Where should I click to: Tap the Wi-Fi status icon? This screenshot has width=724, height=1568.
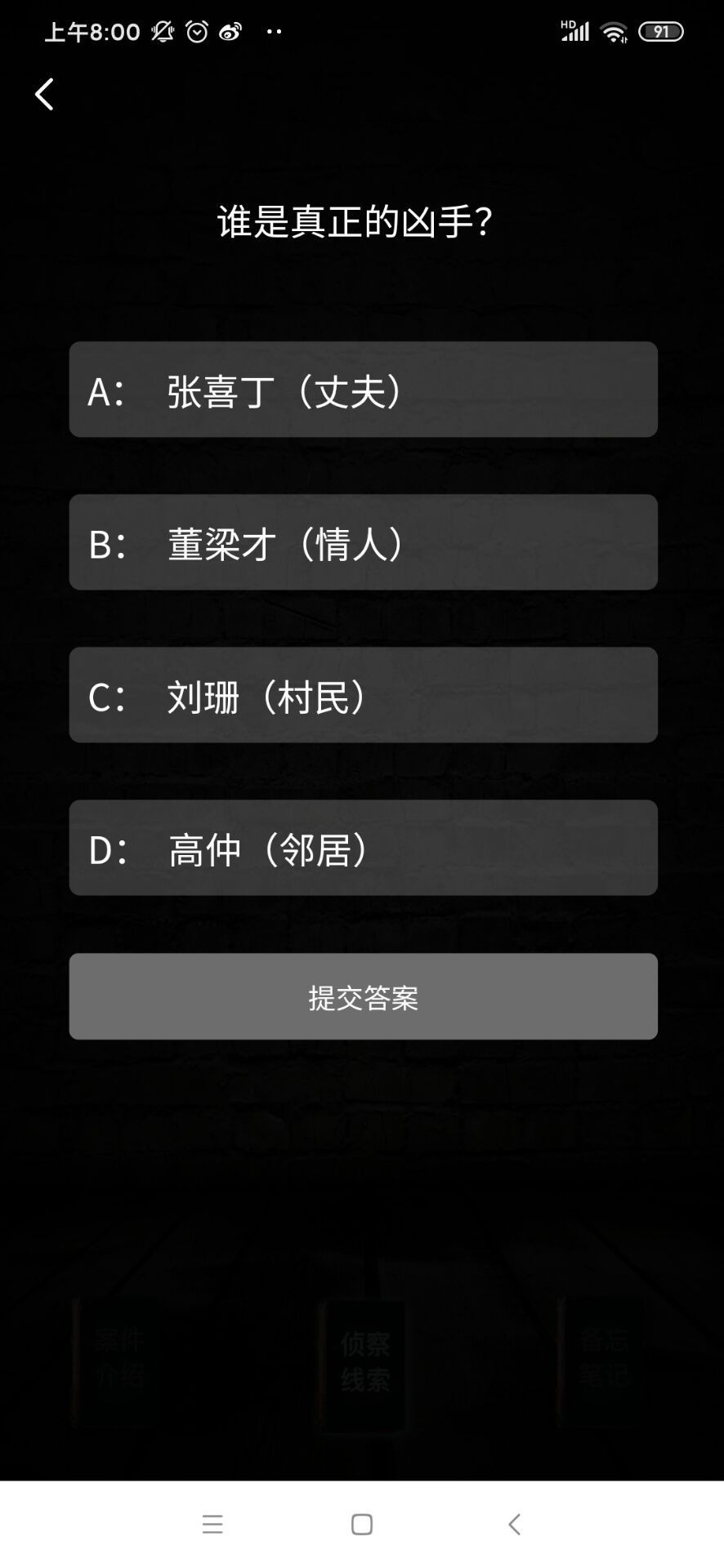(611, 30)
